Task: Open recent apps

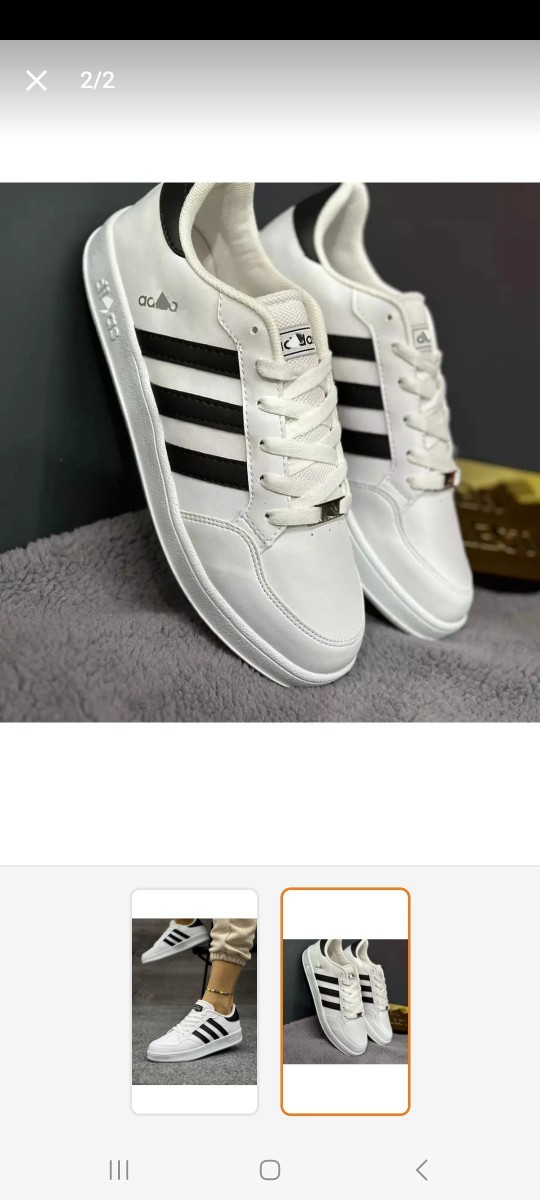Action: [119, 1169]
